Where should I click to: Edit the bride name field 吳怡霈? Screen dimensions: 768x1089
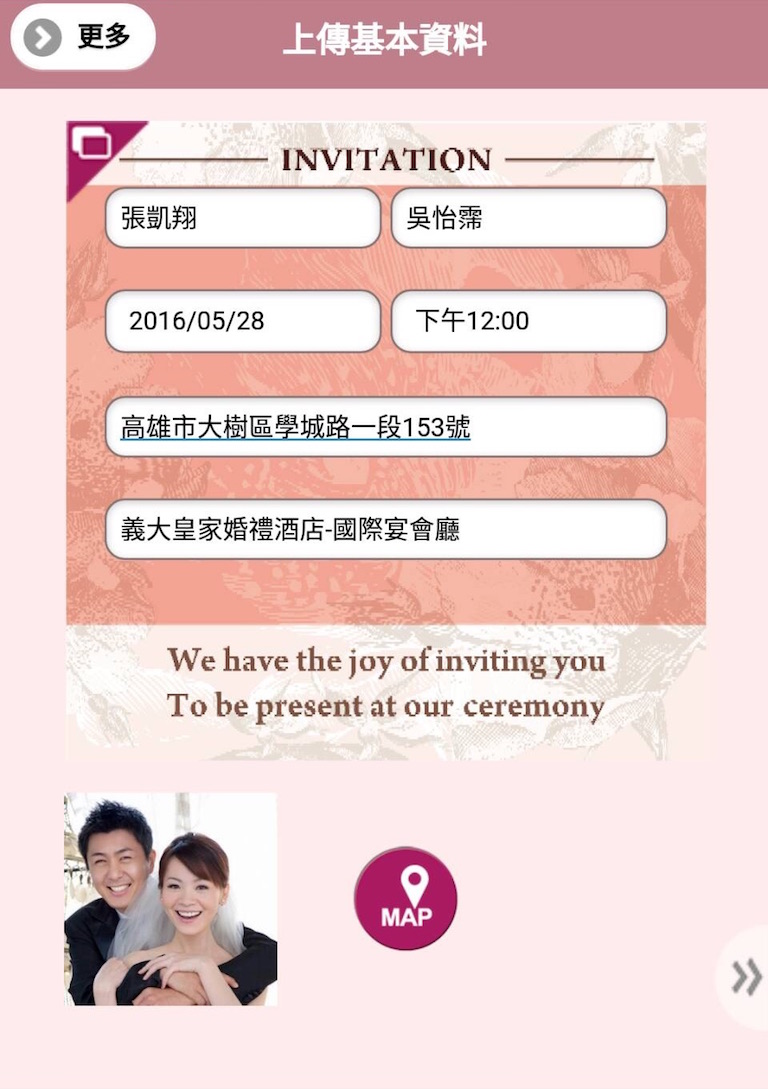click(528, 218)
